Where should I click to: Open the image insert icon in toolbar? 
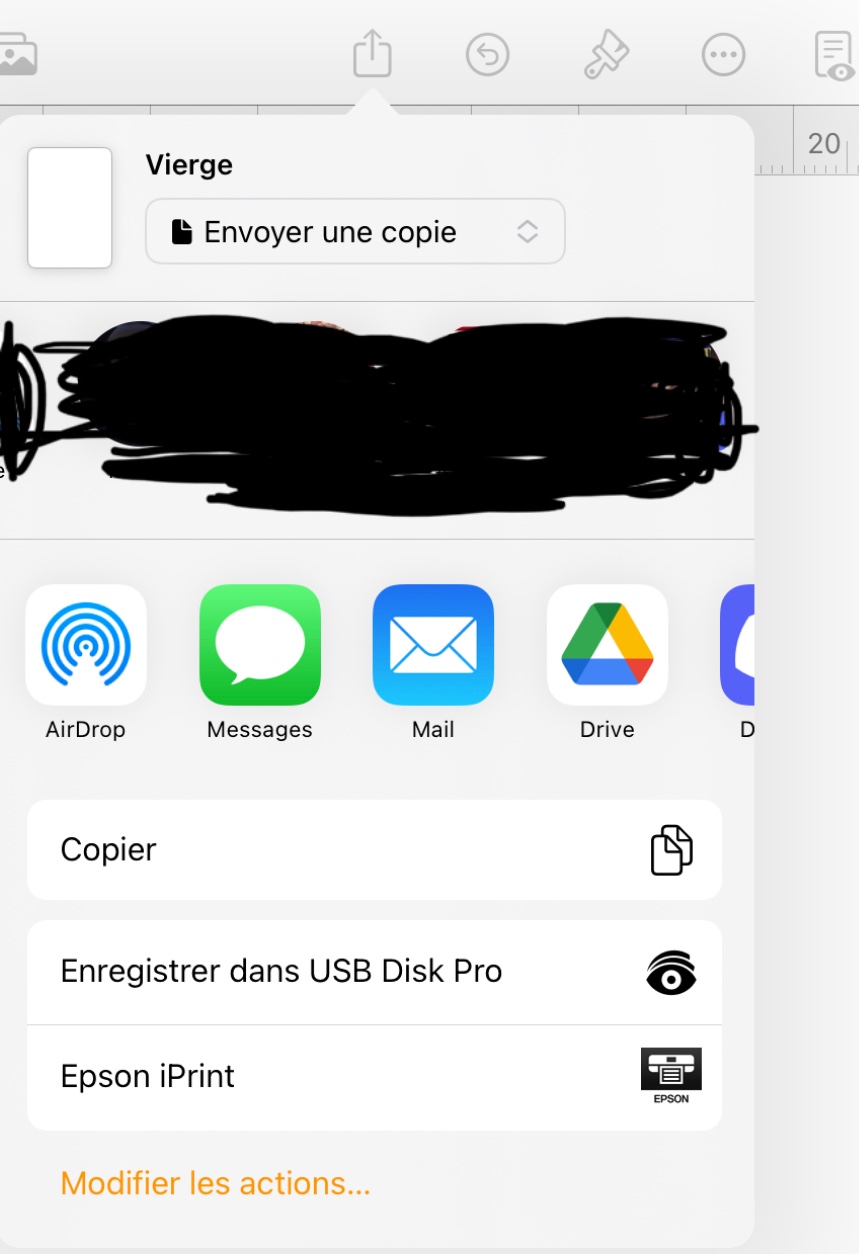16,55
